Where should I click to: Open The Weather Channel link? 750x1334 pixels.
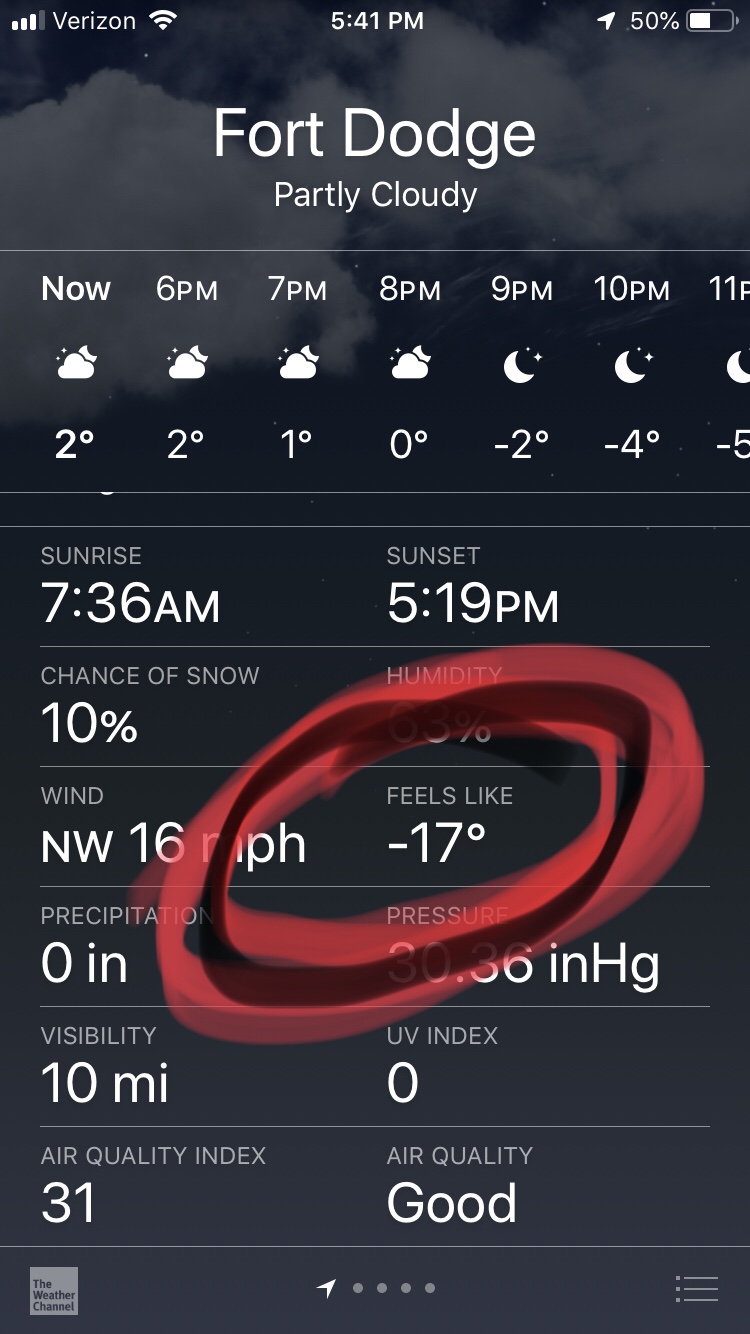[54, 1291]
